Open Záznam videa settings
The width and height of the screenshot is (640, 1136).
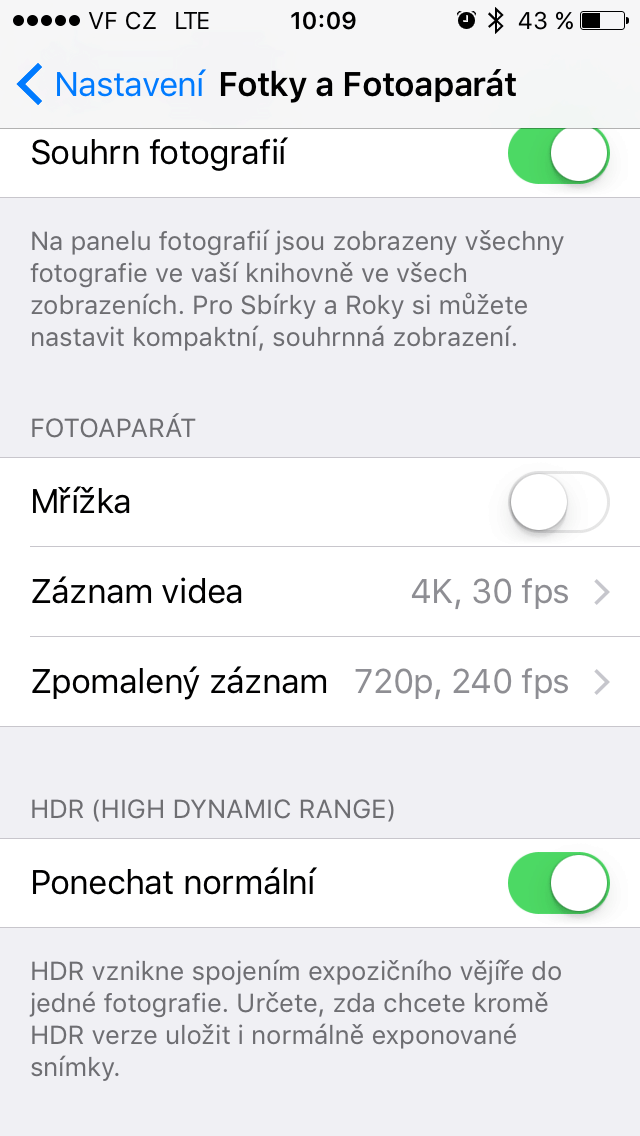[320, 592]
